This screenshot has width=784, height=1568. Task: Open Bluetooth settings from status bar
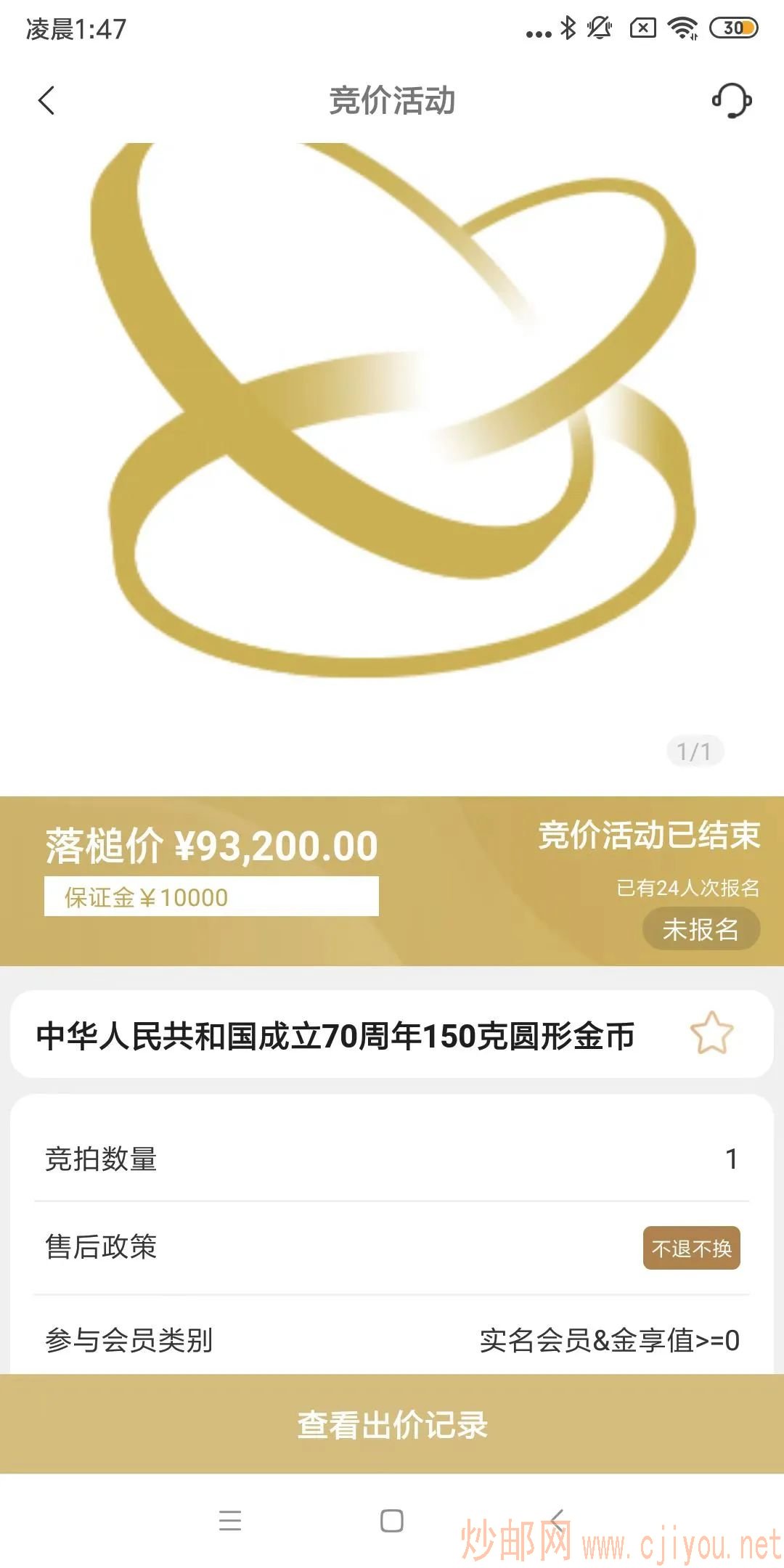pos(568,29)
